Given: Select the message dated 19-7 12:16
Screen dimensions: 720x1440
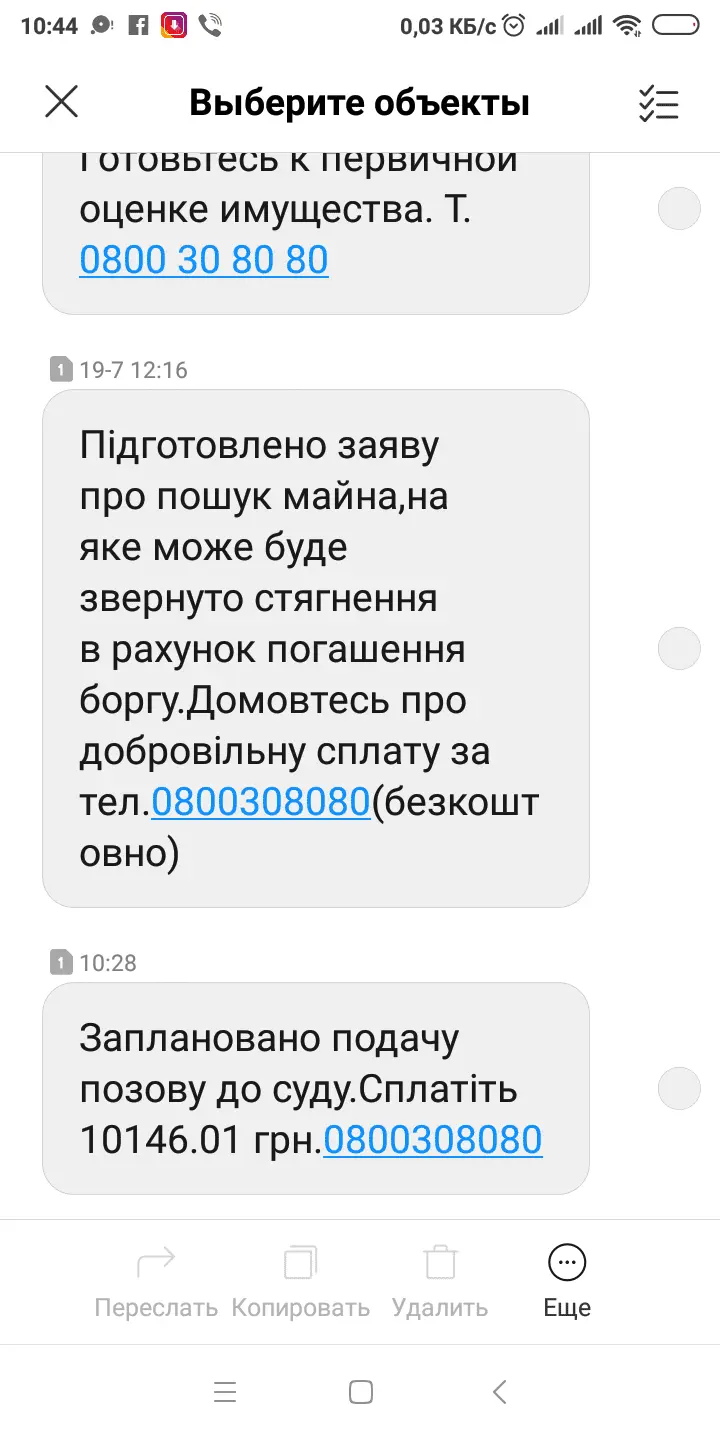Looking at the screenshot, I should point(679,648).
